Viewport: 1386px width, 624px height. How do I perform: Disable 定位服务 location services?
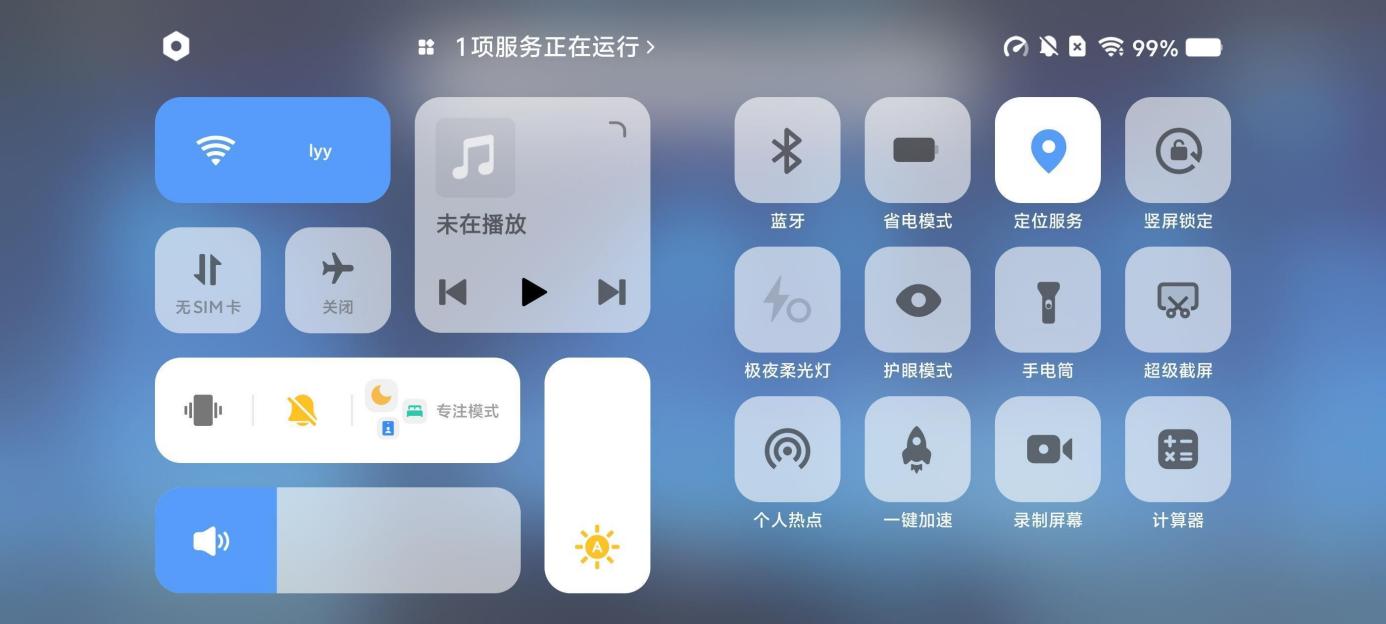pyautogui.click(x=1047, y=150)
